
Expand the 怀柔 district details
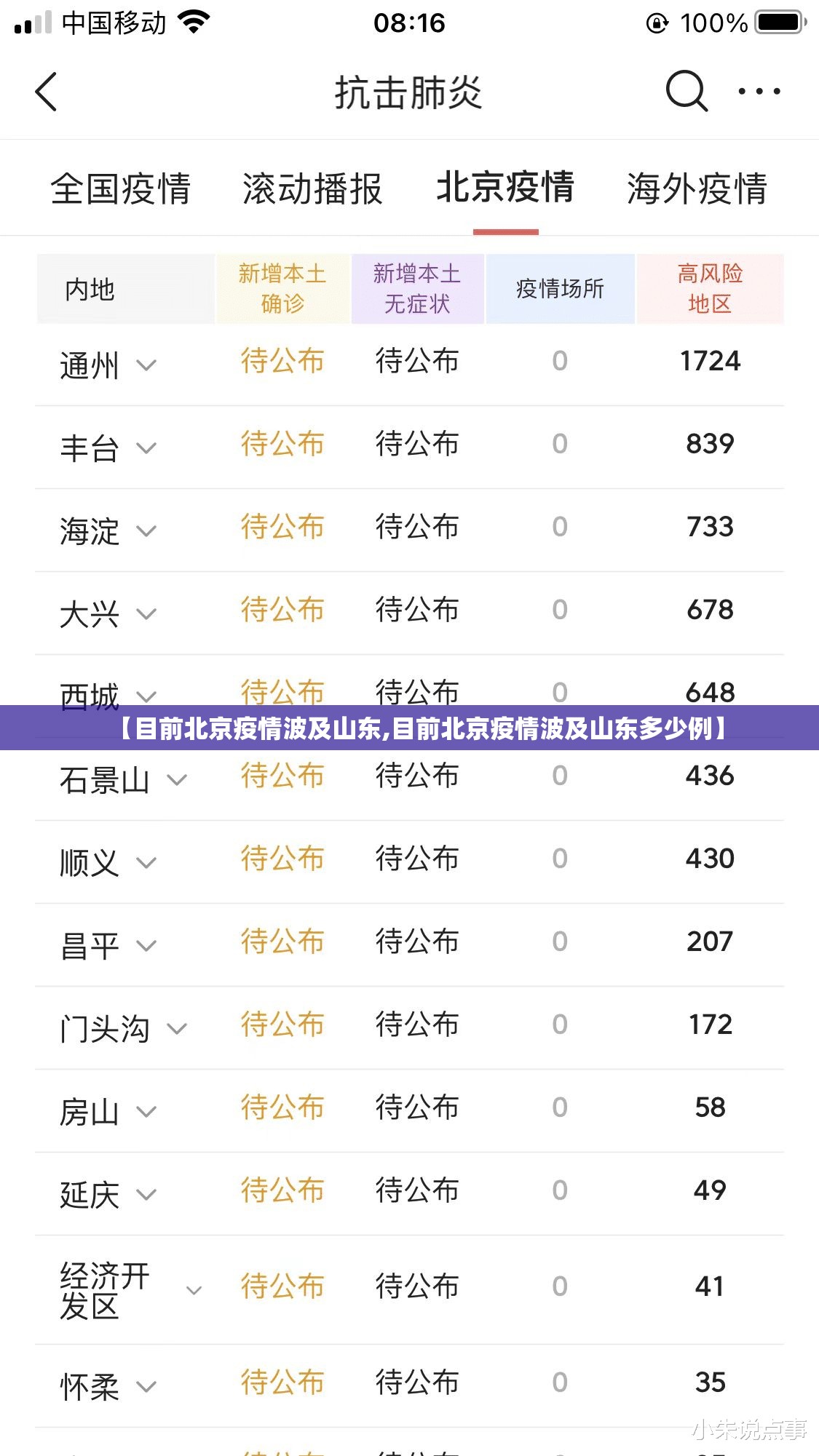pyautogui.click(x=146, y=1387)
